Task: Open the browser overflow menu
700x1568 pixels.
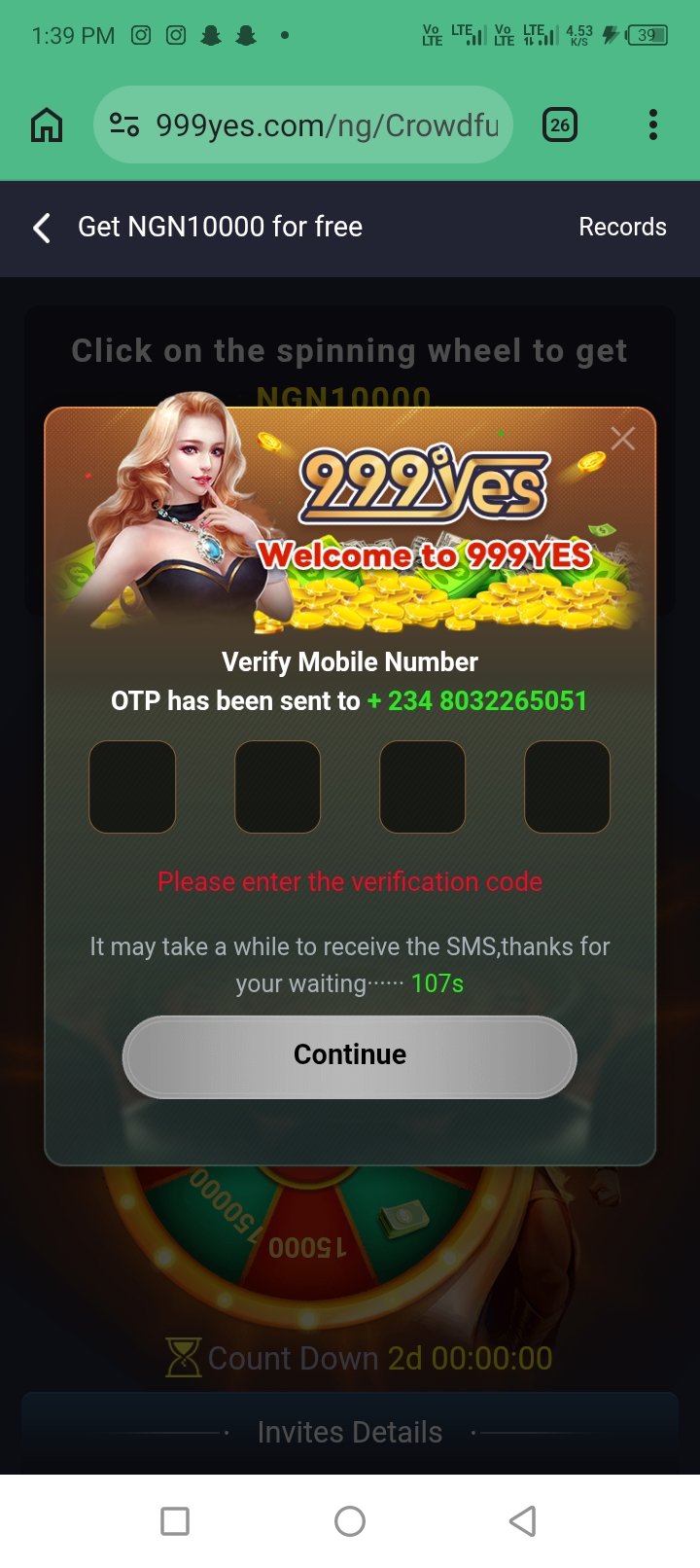Action: click(652, 125)
